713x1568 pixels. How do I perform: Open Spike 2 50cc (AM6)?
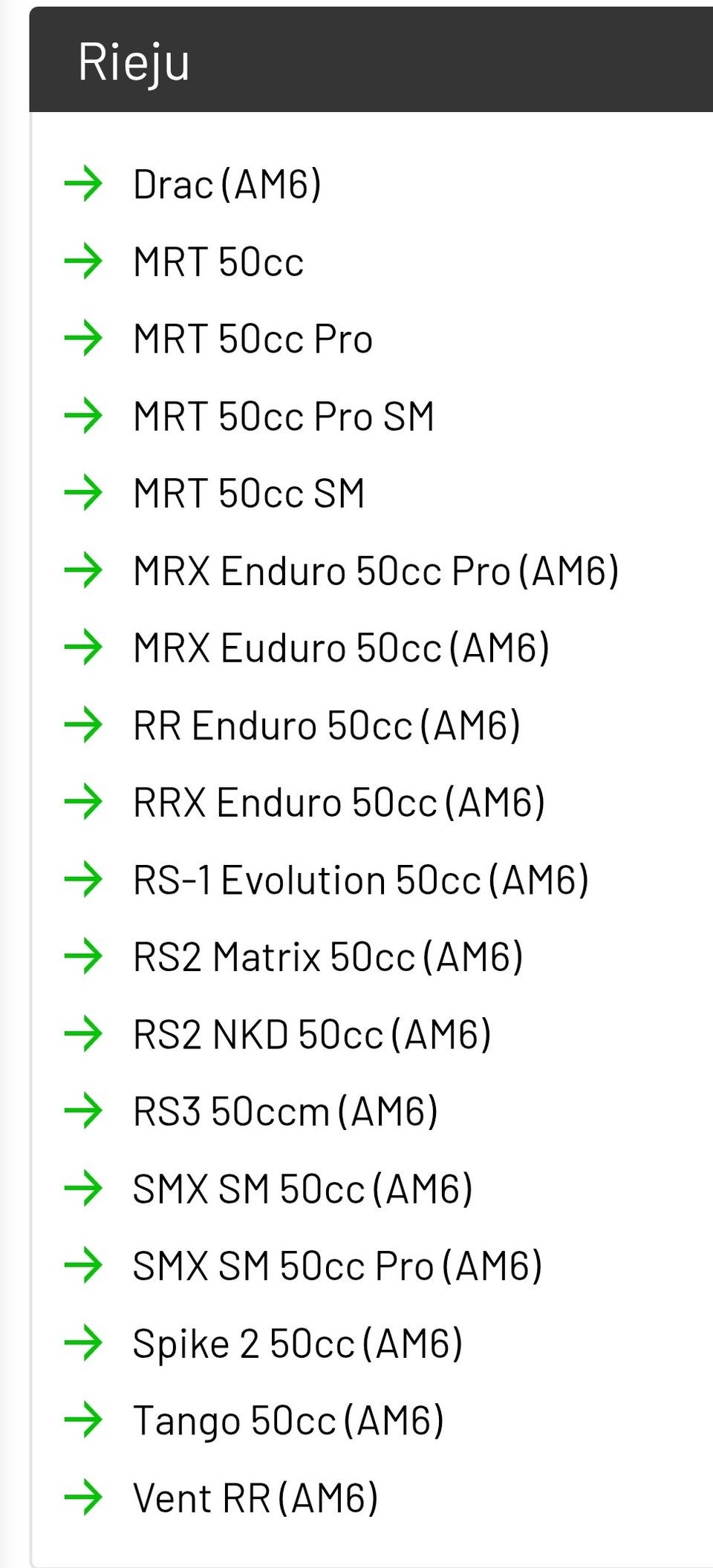298,1343
